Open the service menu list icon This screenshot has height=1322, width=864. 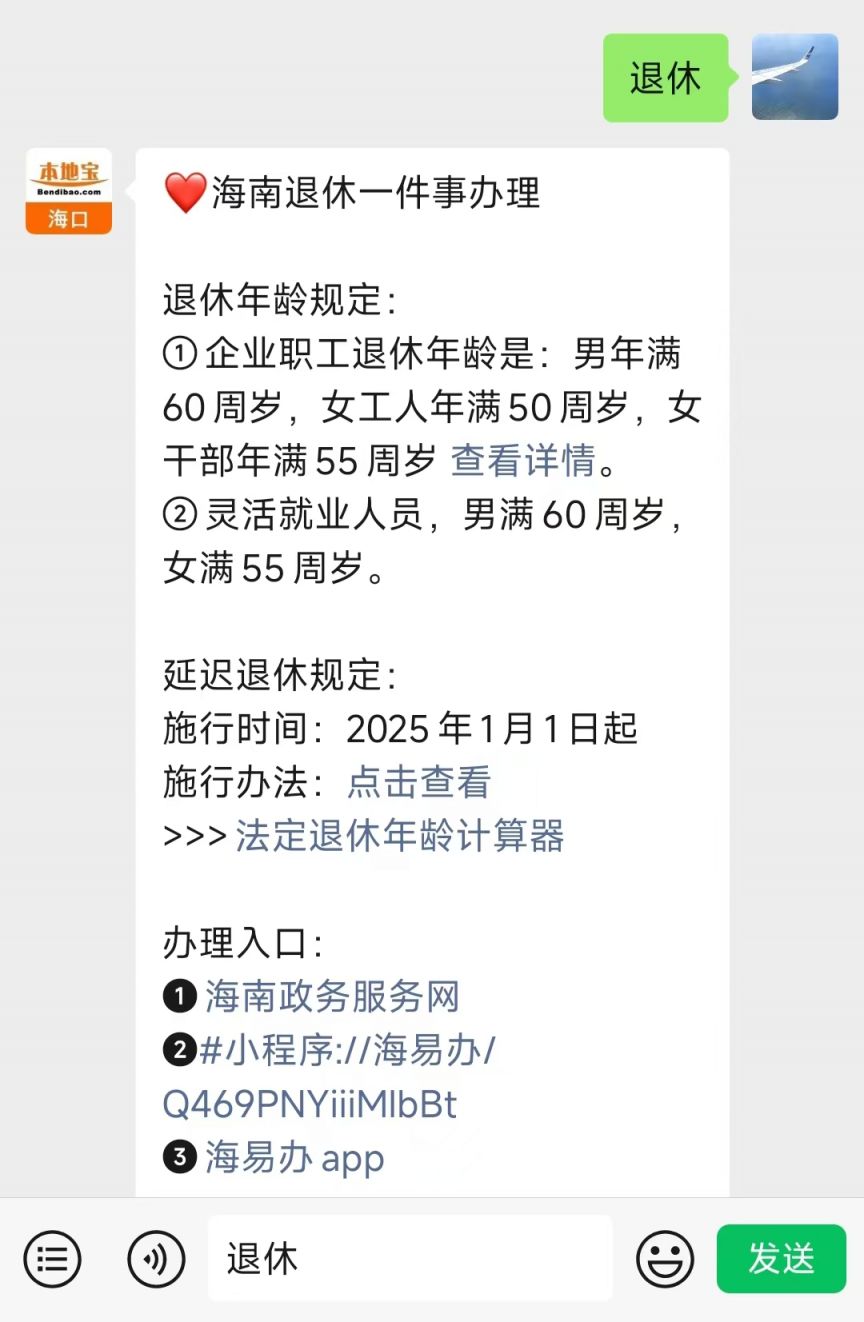coord(52,1258)
